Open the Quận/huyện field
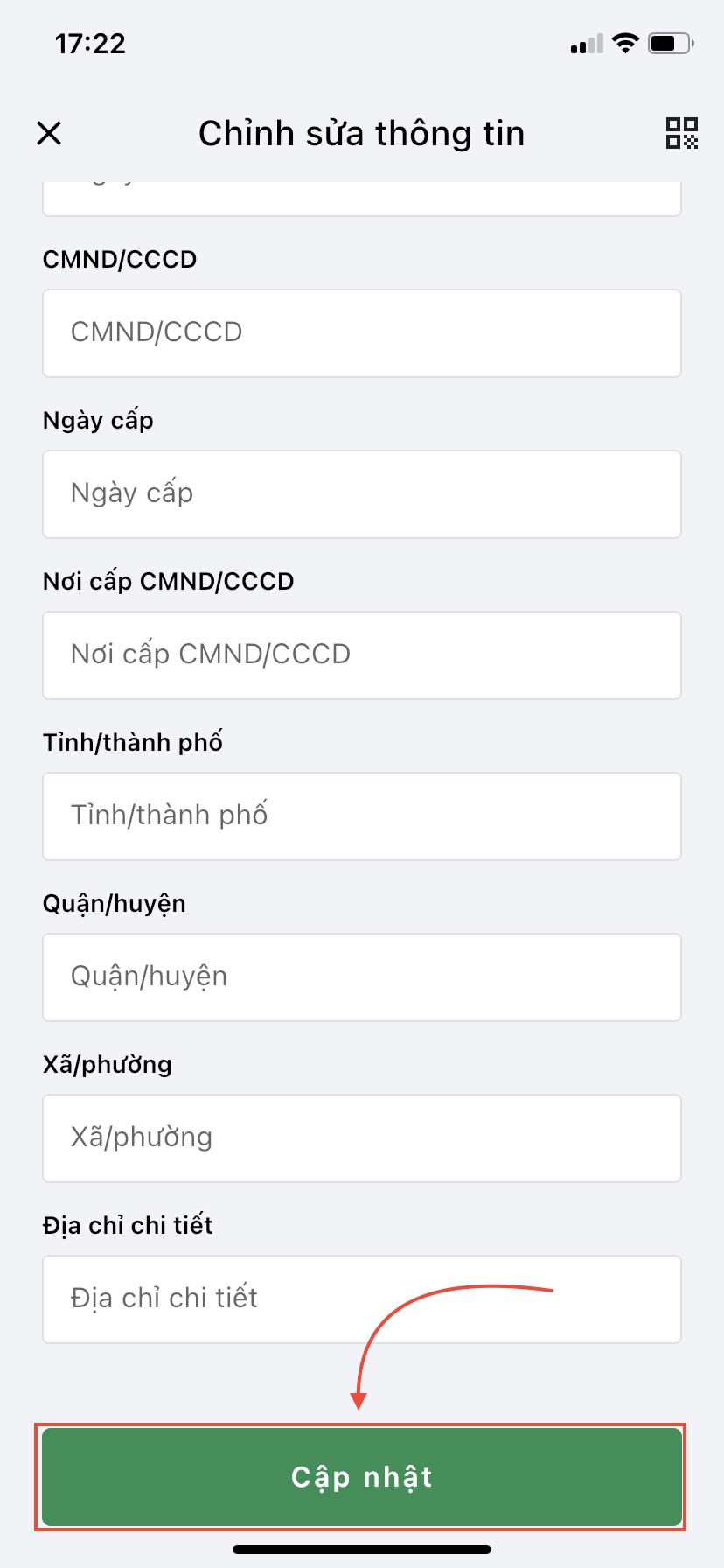724x1568 pixels. pyautogui.click(x=362, y=977)
